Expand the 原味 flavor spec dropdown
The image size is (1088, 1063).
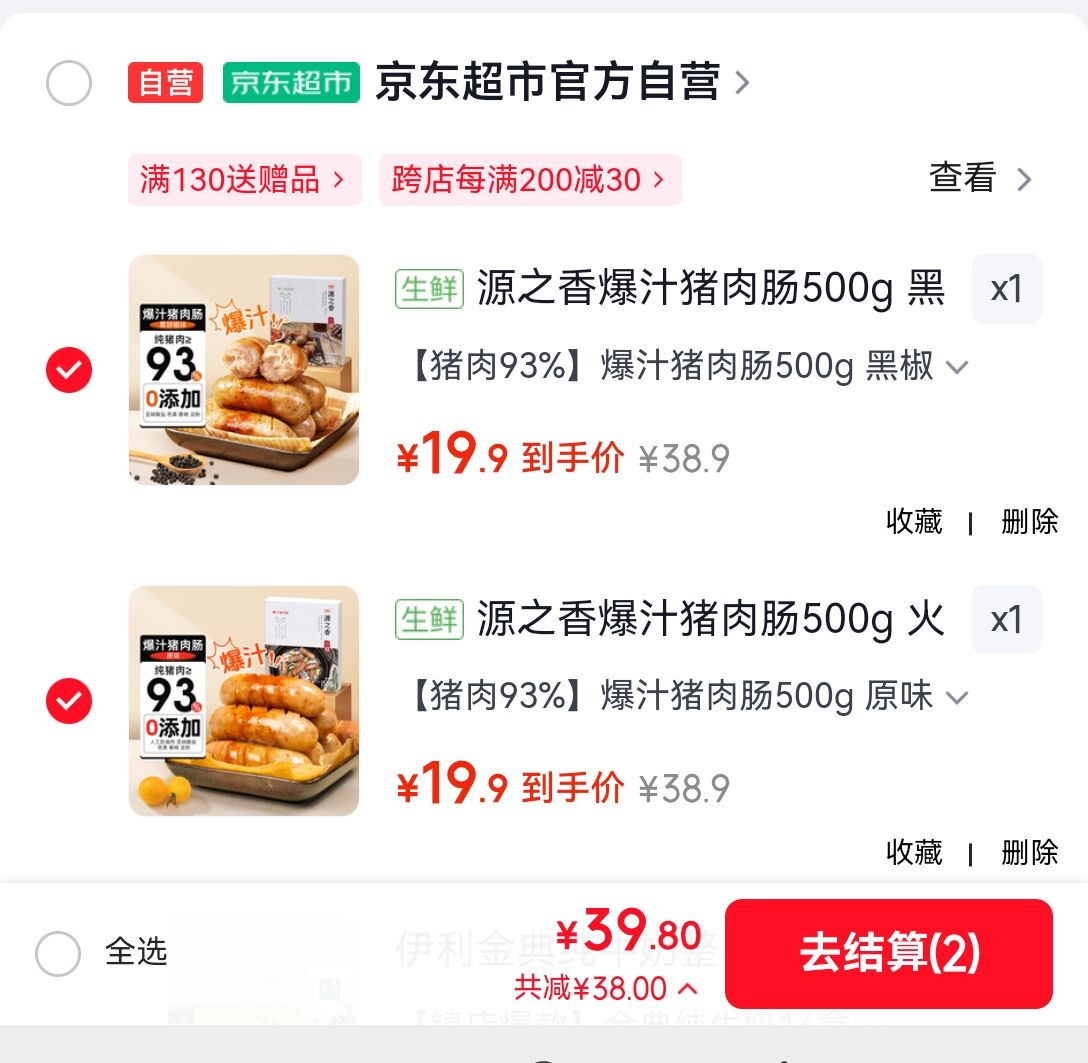tap(957, 697)
